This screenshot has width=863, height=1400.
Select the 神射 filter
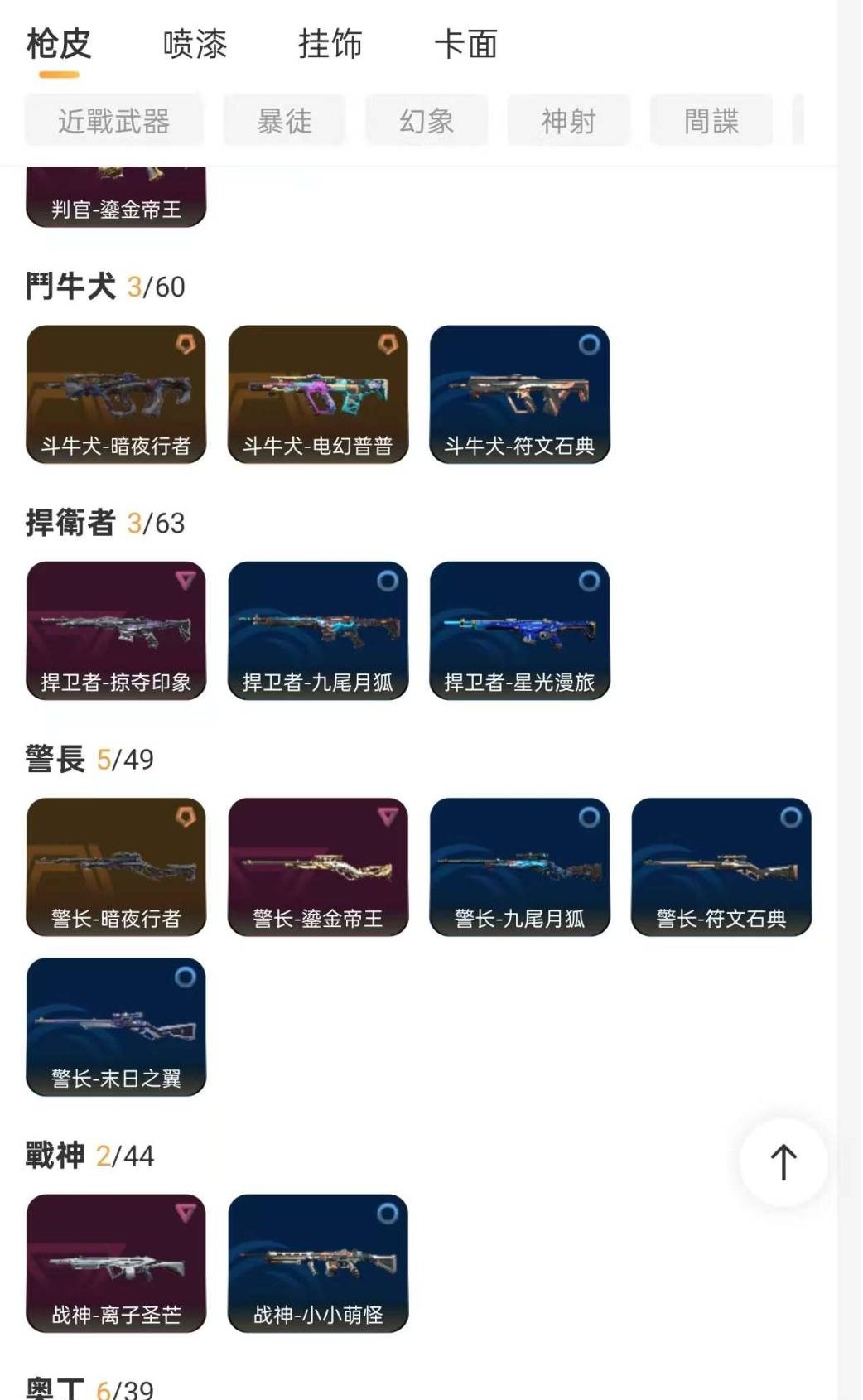coord(568,120)
